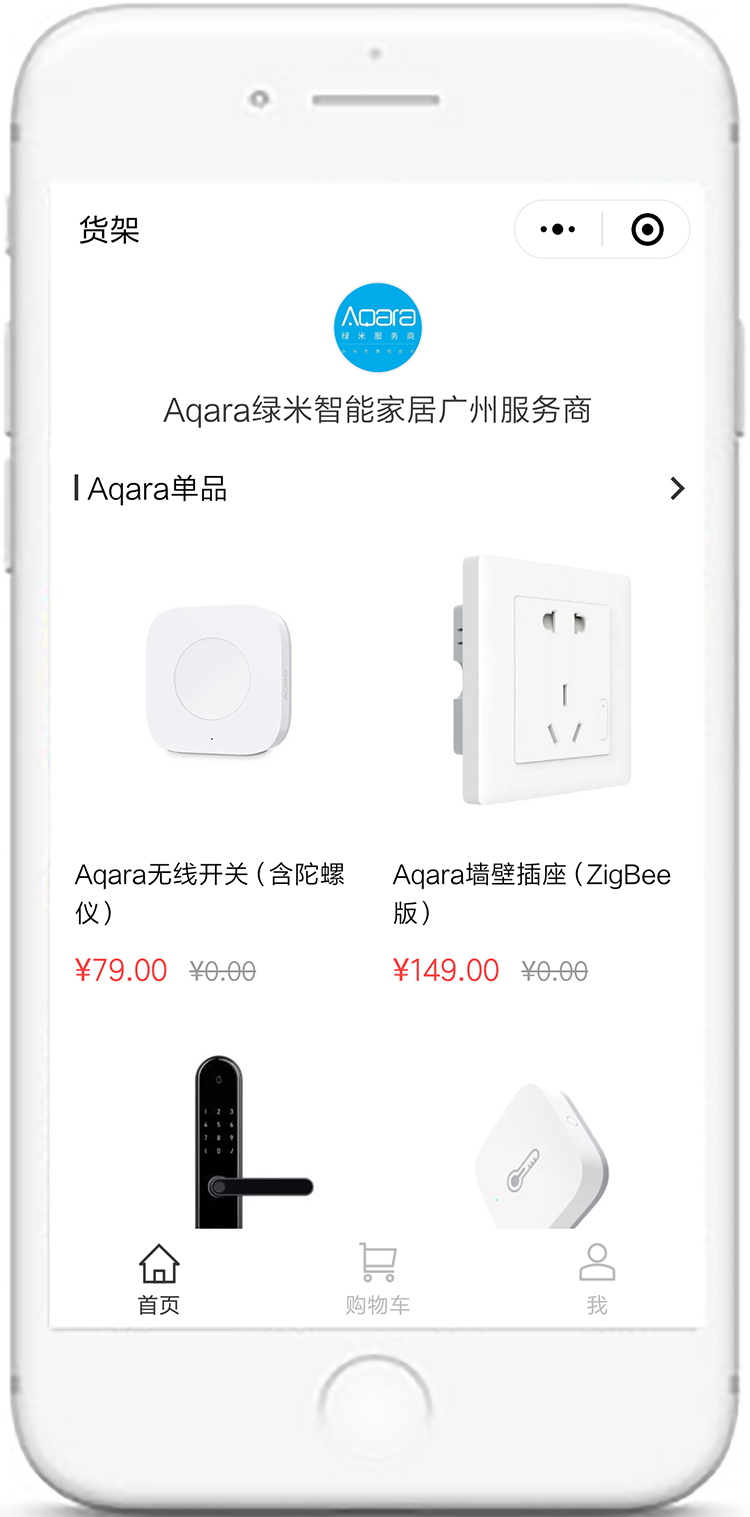Viewport: 750px width, 1517px height.
Task: Open the shopping cart icon
Action: point(375,1262)
